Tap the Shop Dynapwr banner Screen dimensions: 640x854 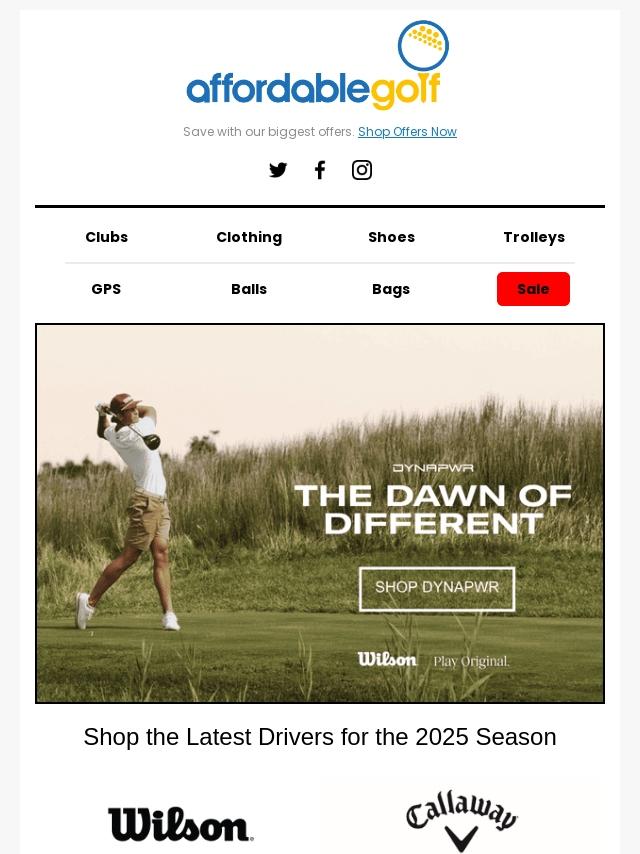pyautogui.click(x=437, y=589)
